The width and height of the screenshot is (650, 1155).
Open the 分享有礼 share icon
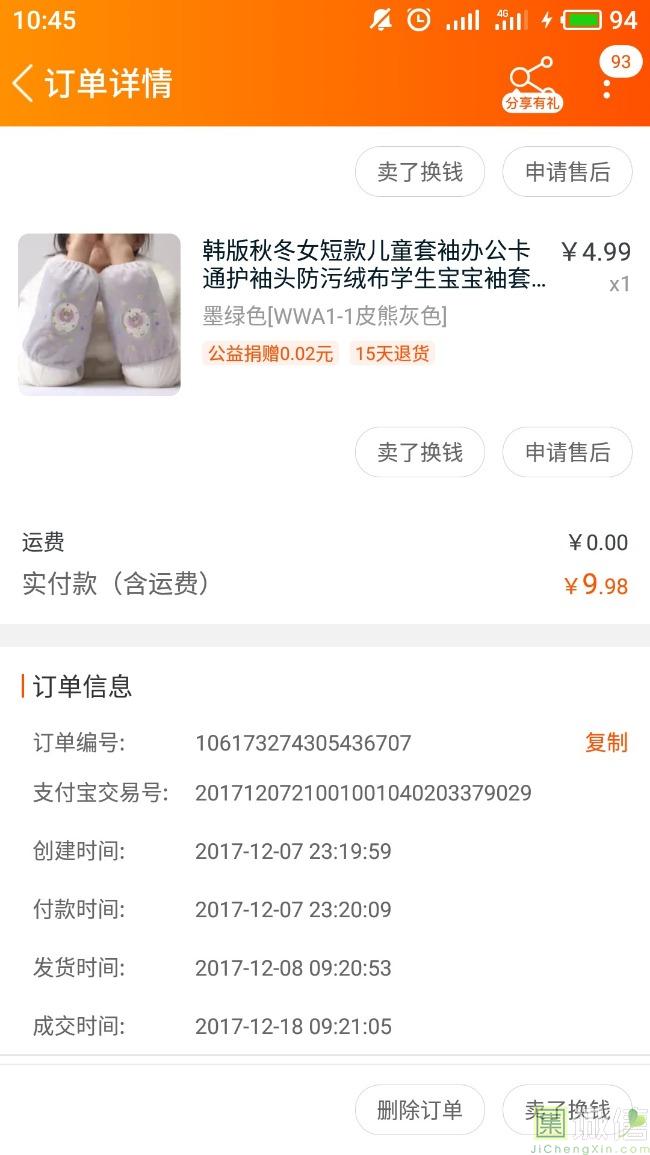coord(533,83)
